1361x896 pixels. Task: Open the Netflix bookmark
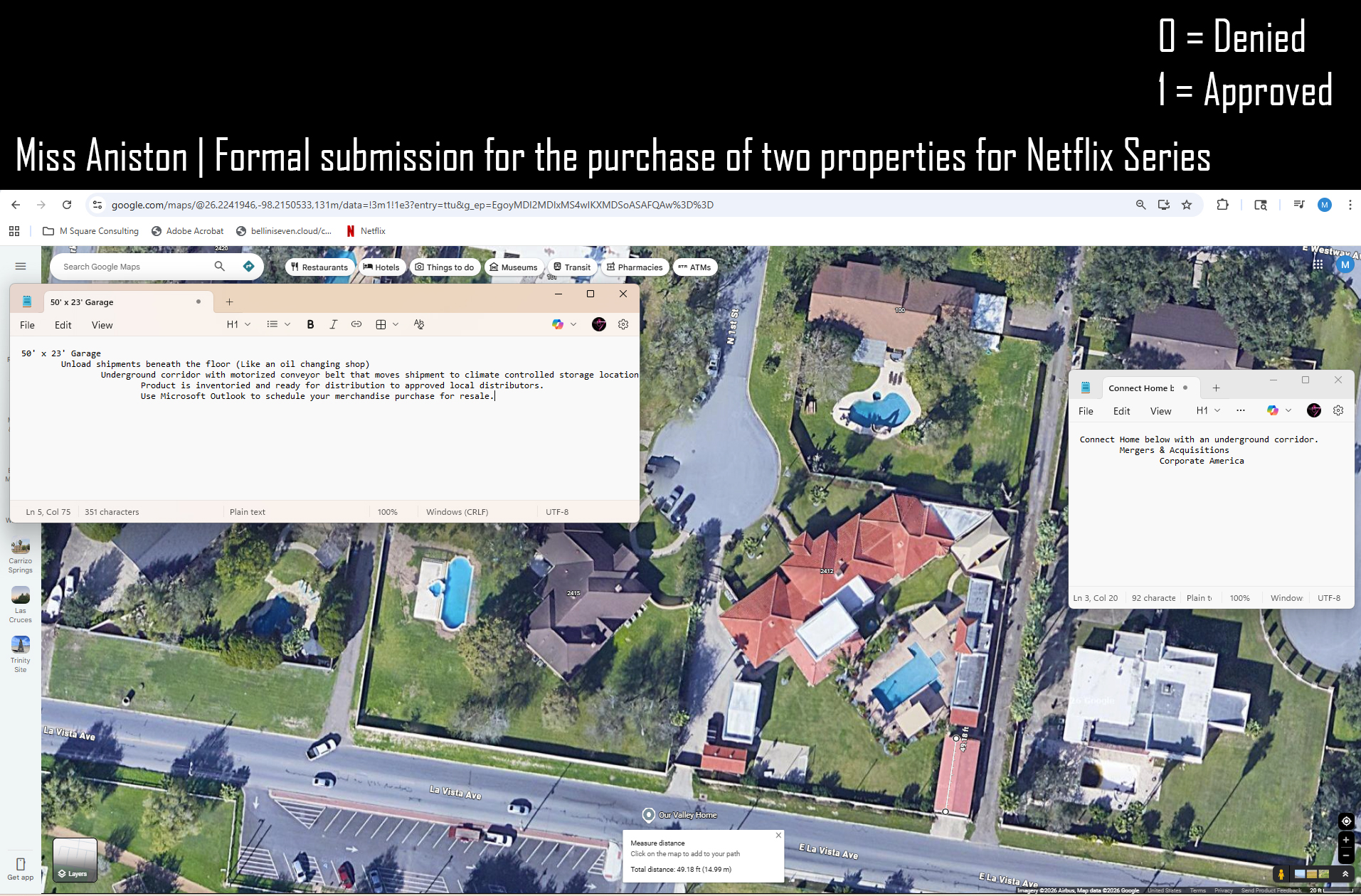pos(366,231)
